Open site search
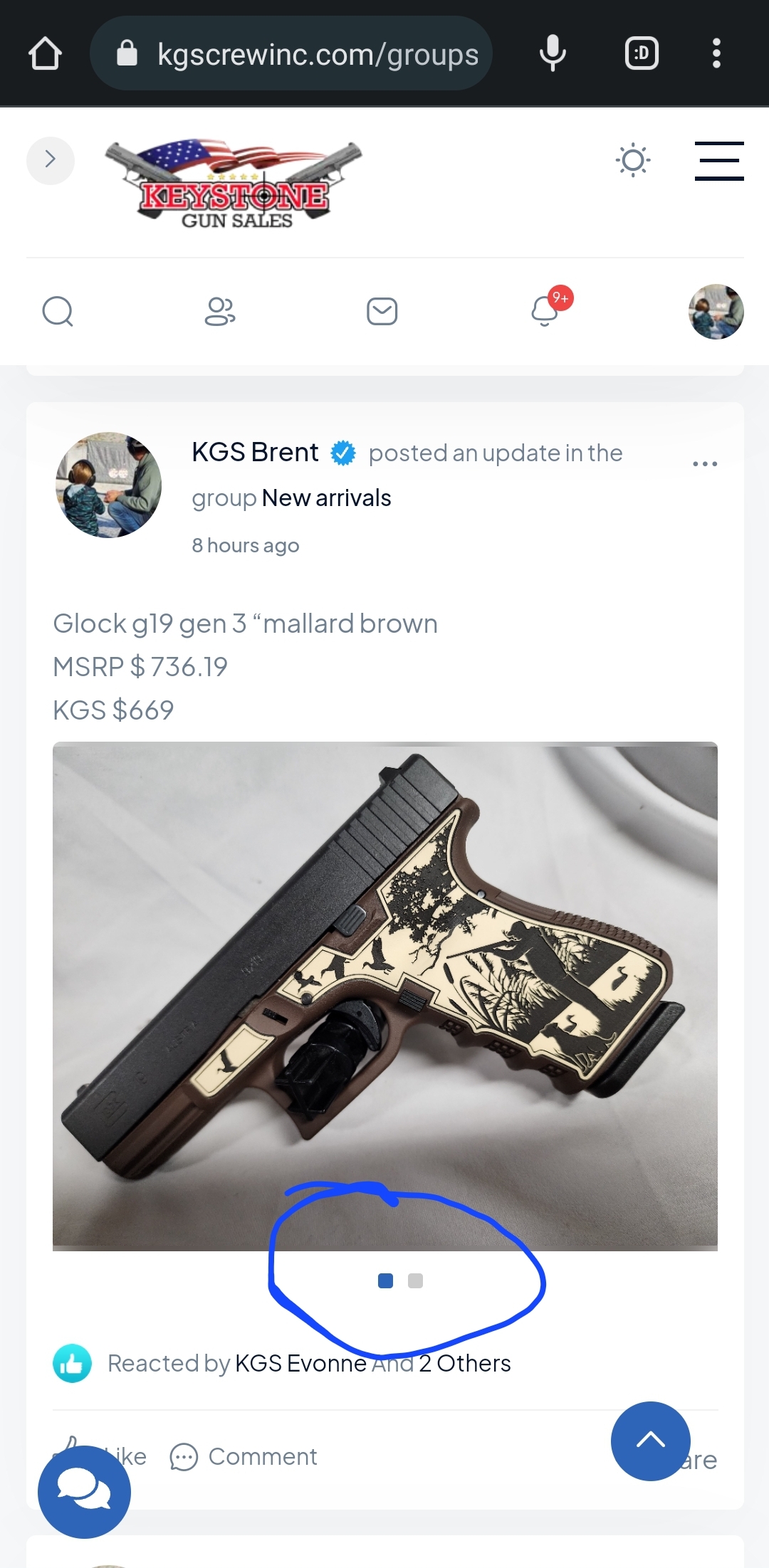Screen dimensions: 769x1568 (x=58, y=312)
